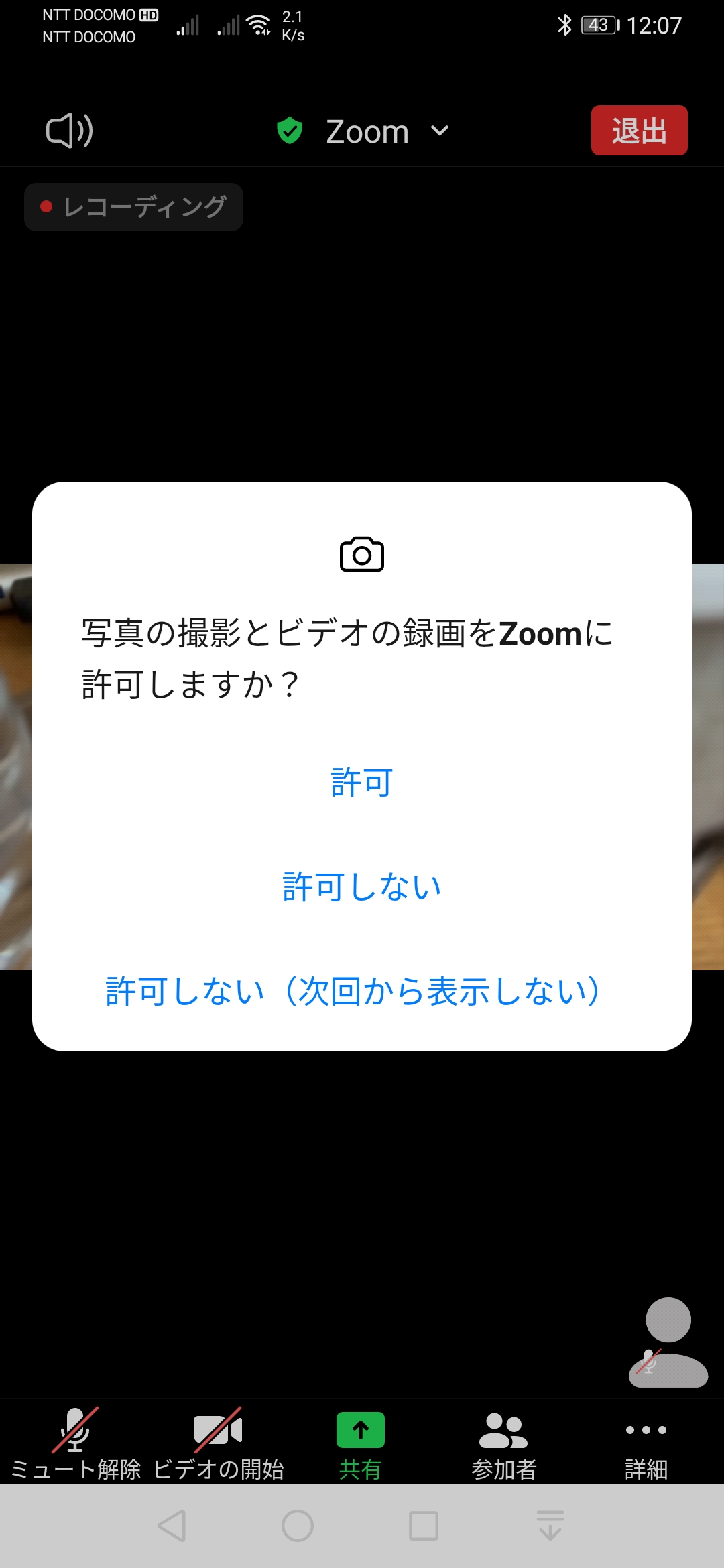724x1568 pixels.
Task: Unmute microphone via ミュート解除
Action: (x=76, y=1443)
